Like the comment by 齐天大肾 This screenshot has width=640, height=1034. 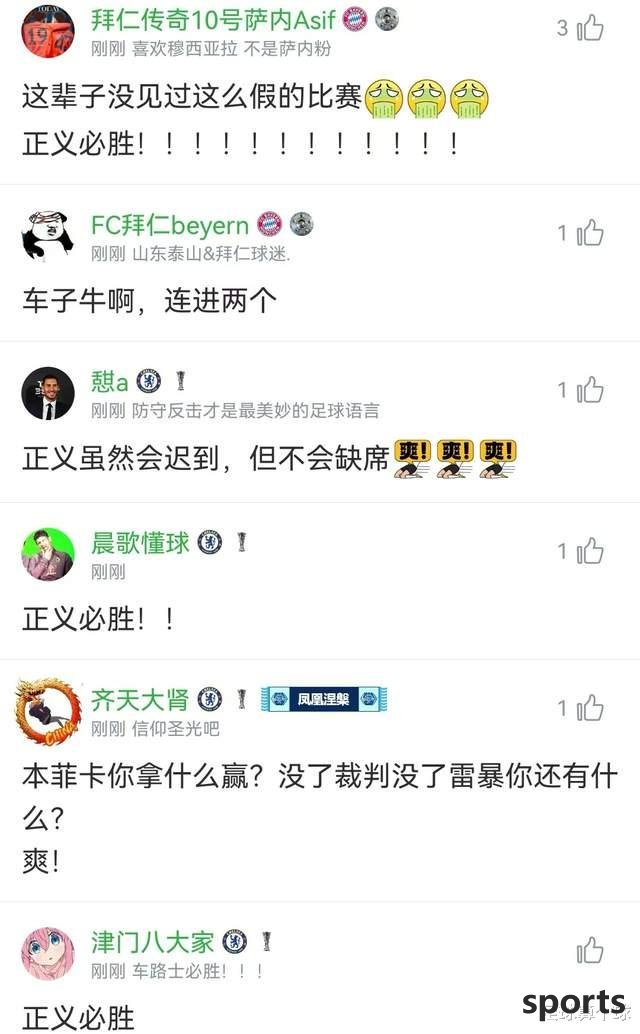[x=591, y=708]
